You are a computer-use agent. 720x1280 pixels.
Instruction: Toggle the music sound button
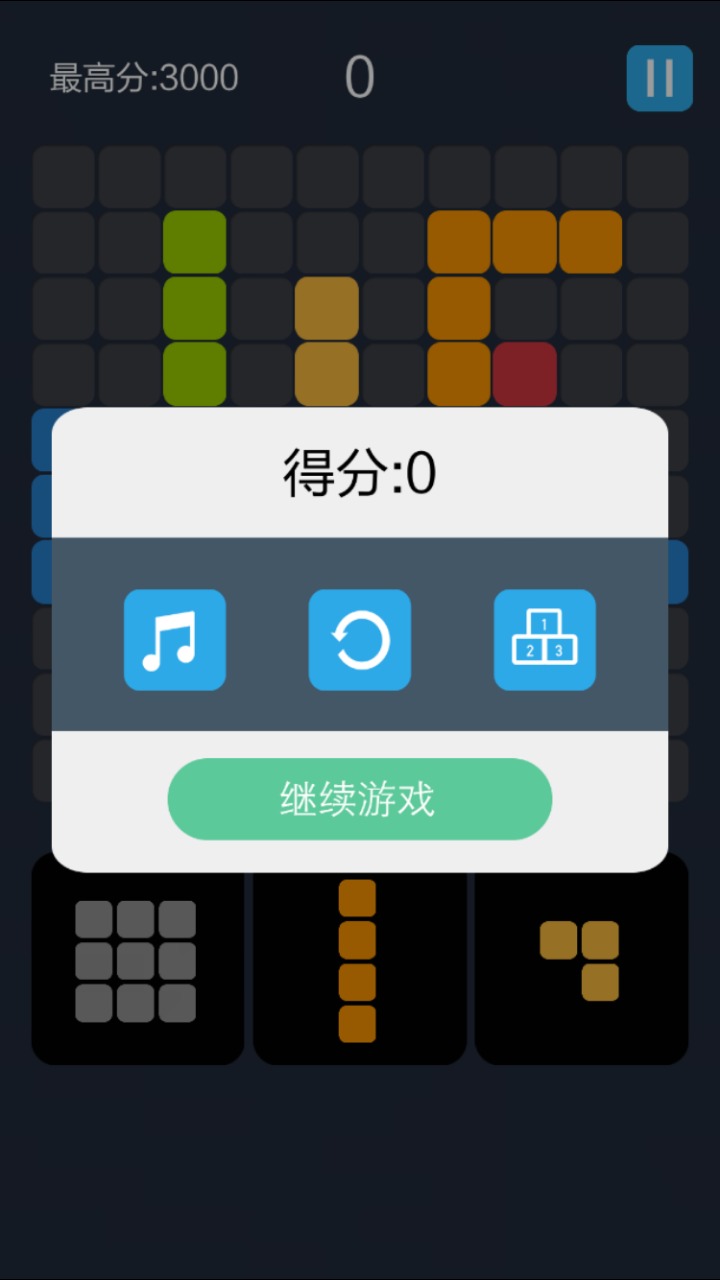click(175, 640)
